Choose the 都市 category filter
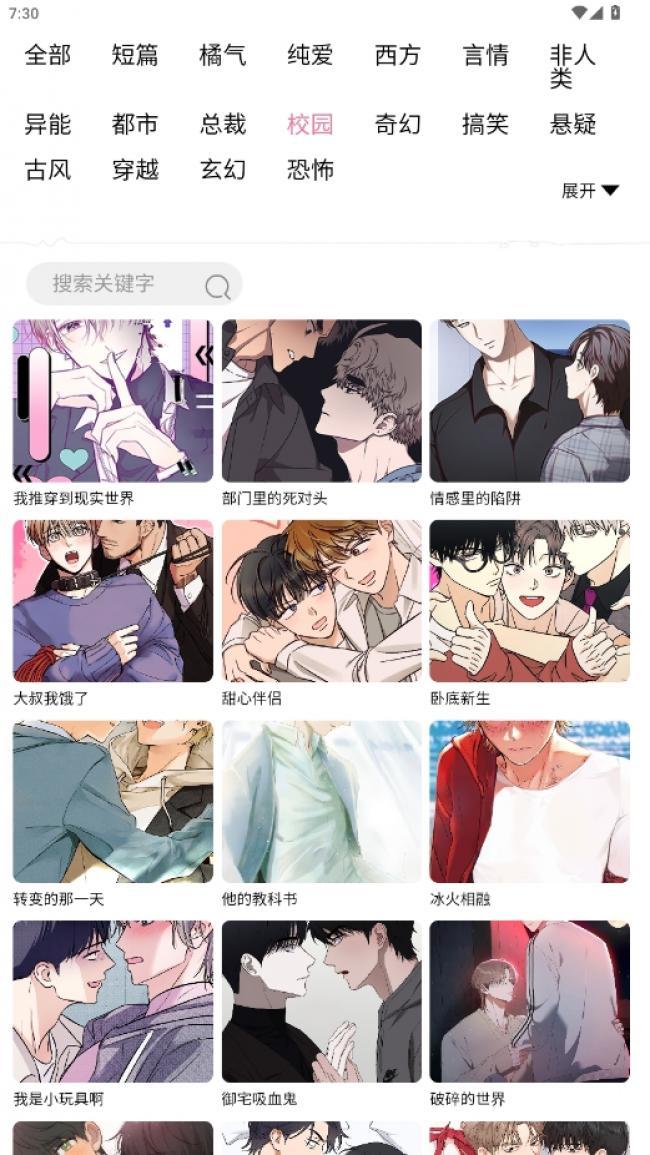Viewport: 650px width, 1155px height. [135, 124]
